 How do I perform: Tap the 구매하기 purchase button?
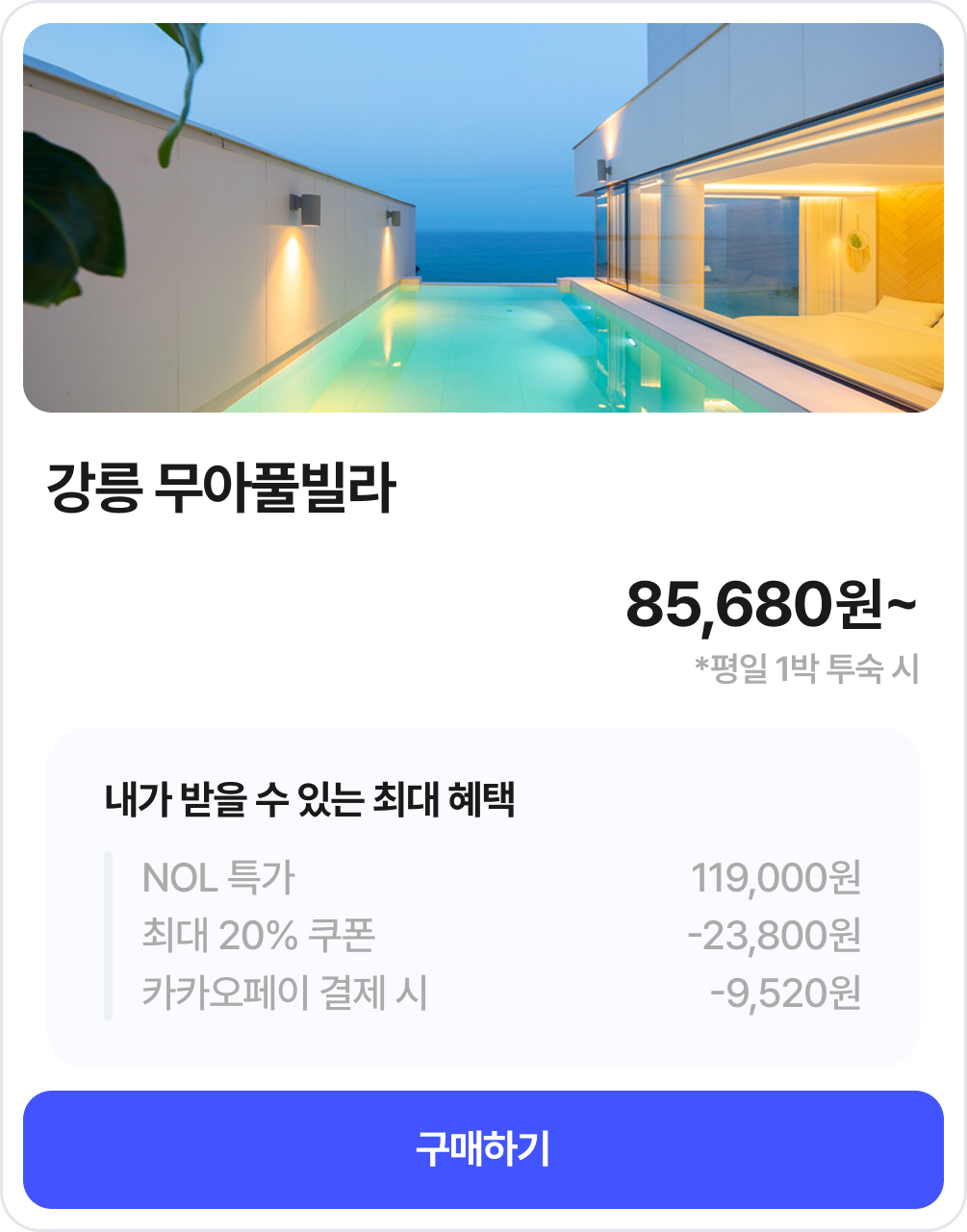[x=483, y=1149]
